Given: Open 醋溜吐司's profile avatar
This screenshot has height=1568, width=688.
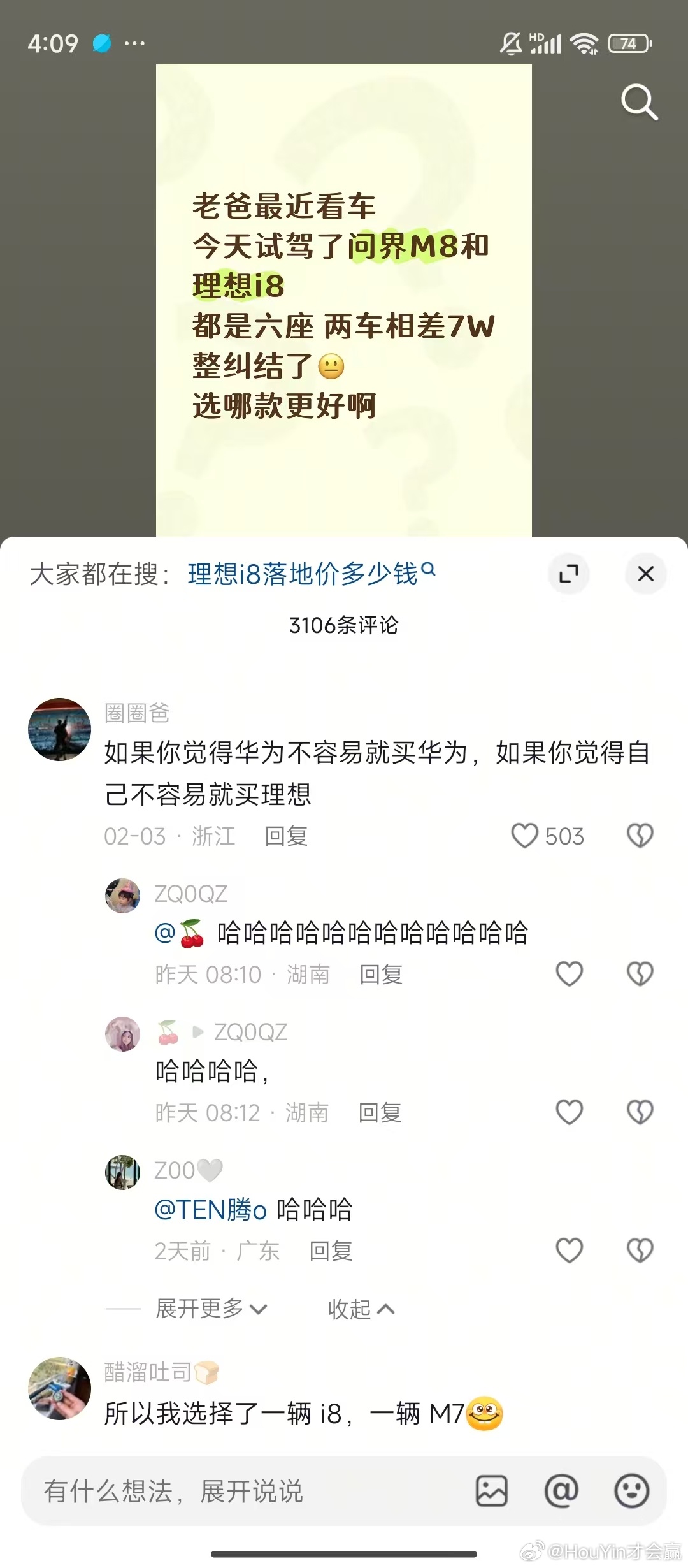Looking at the screenshot, I should pyautogui.click(x=60, y=1388).
